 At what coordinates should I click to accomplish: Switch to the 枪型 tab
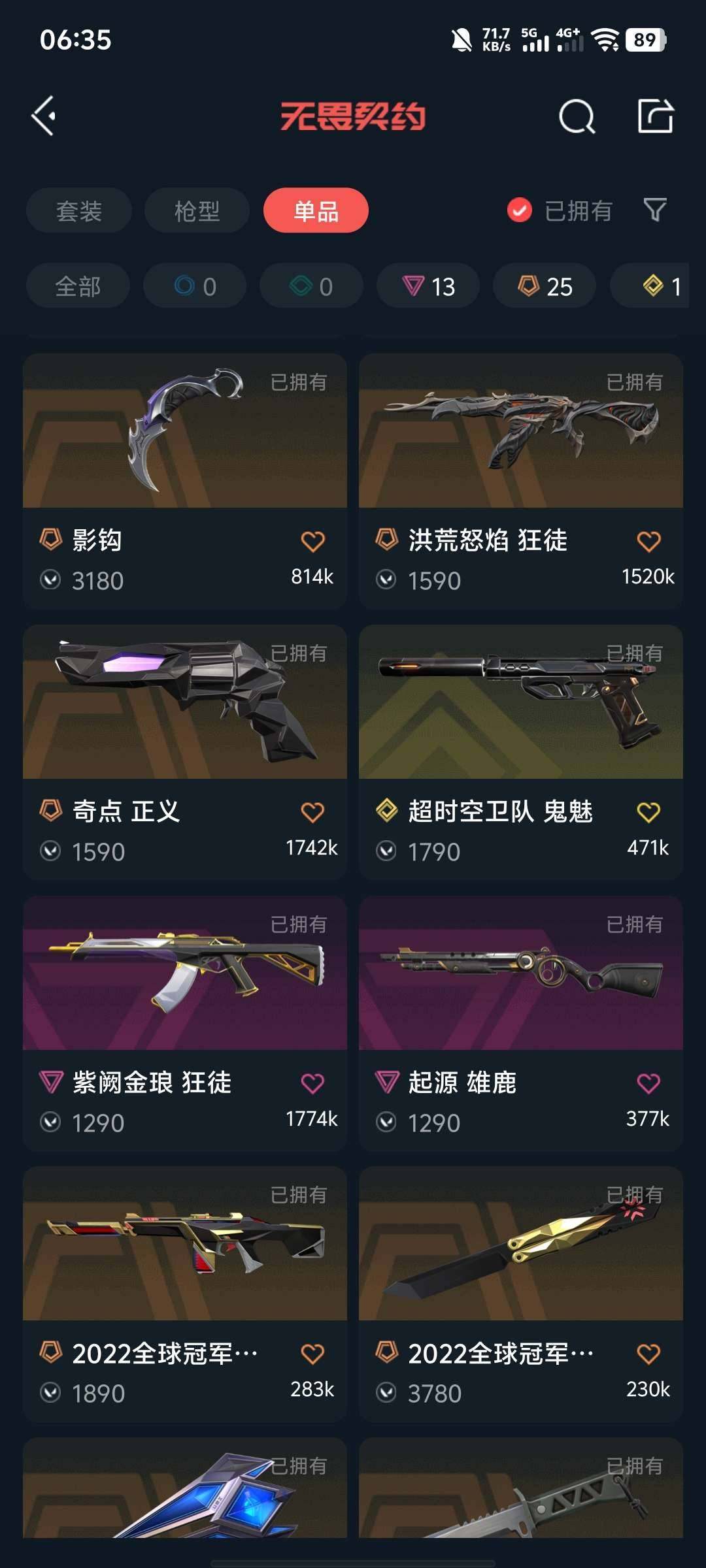pos(196,210)
